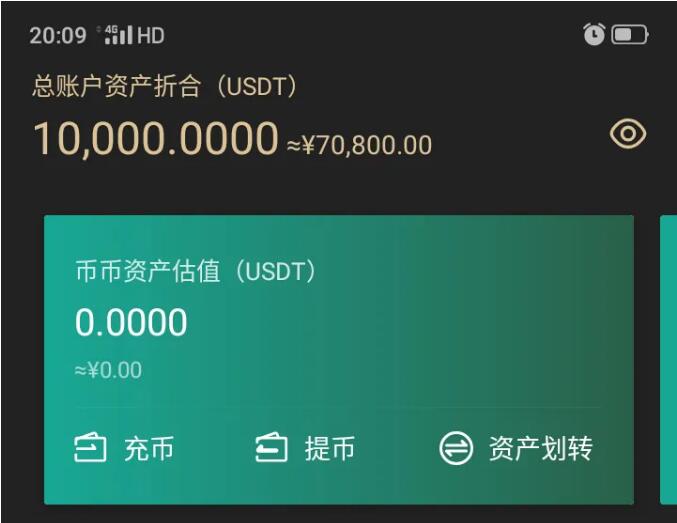Tap 充币 to deposit coins
The width and height of the screenshot is (677, 523).
[125, 448]
